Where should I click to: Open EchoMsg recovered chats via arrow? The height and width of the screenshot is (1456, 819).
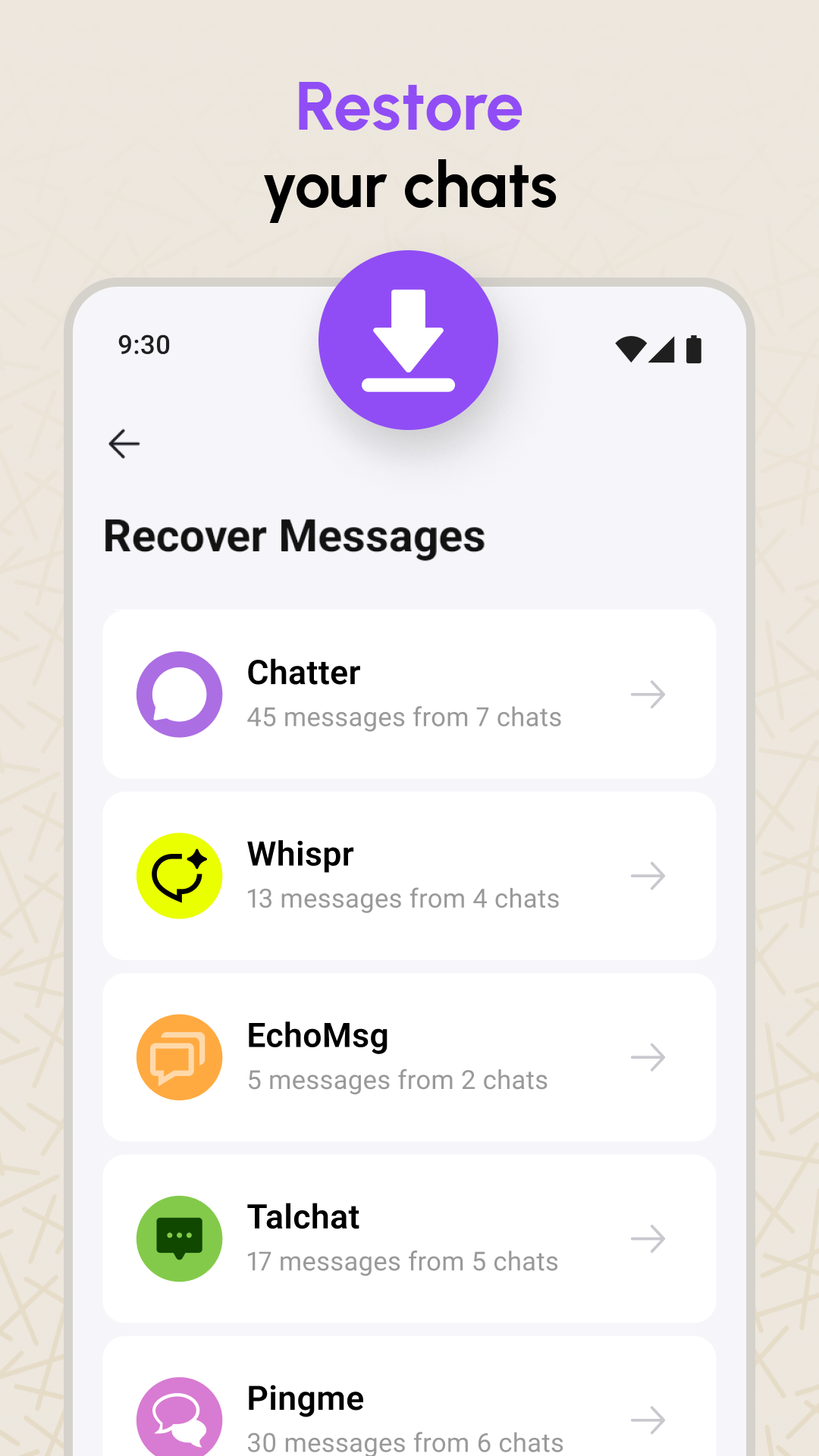[648, 1057]
